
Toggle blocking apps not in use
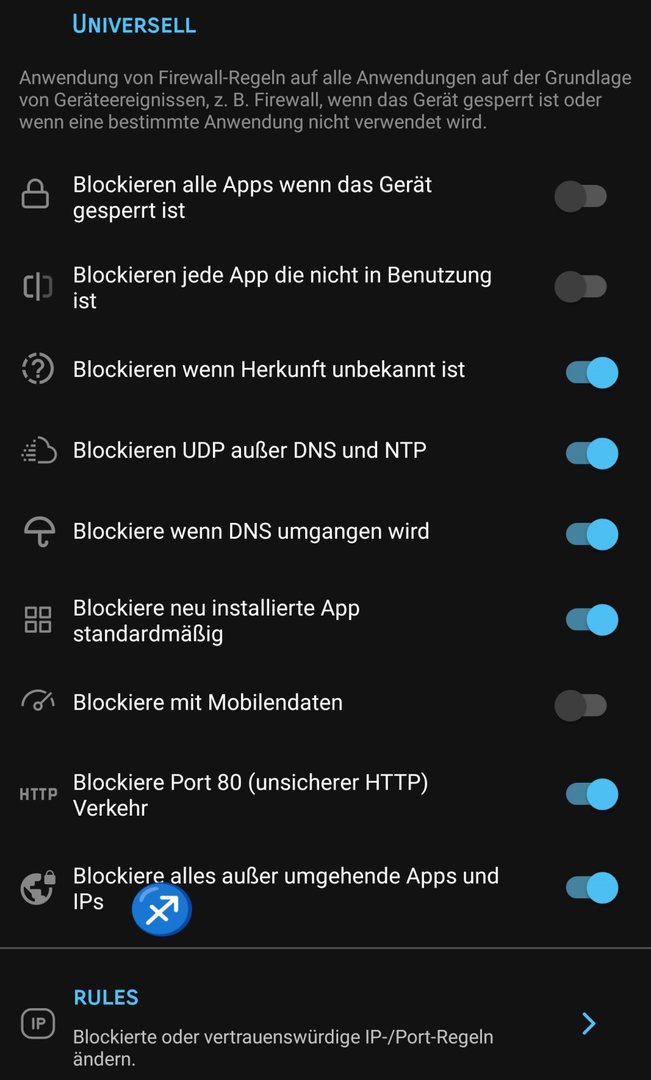point(581,288)
